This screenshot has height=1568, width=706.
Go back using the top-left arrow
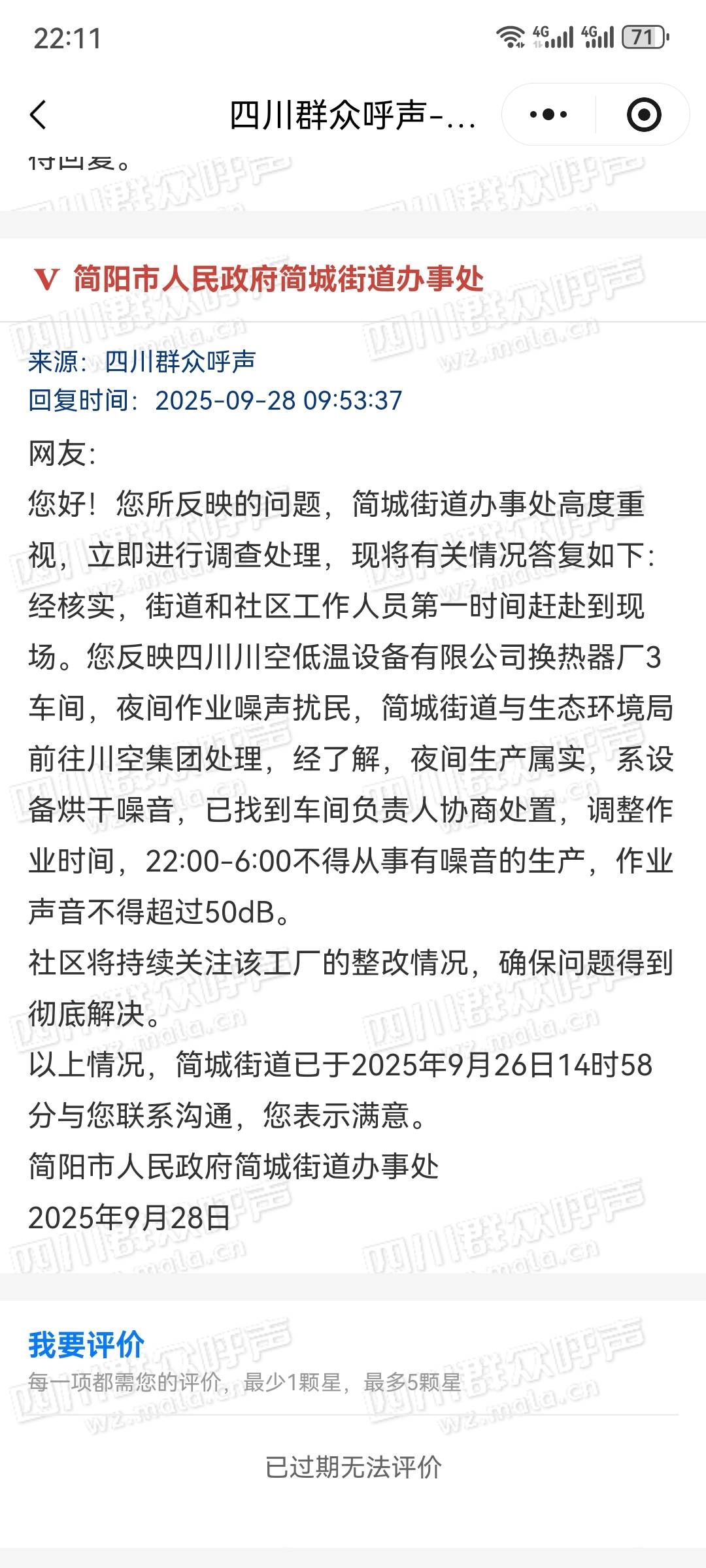pos(39,115)
